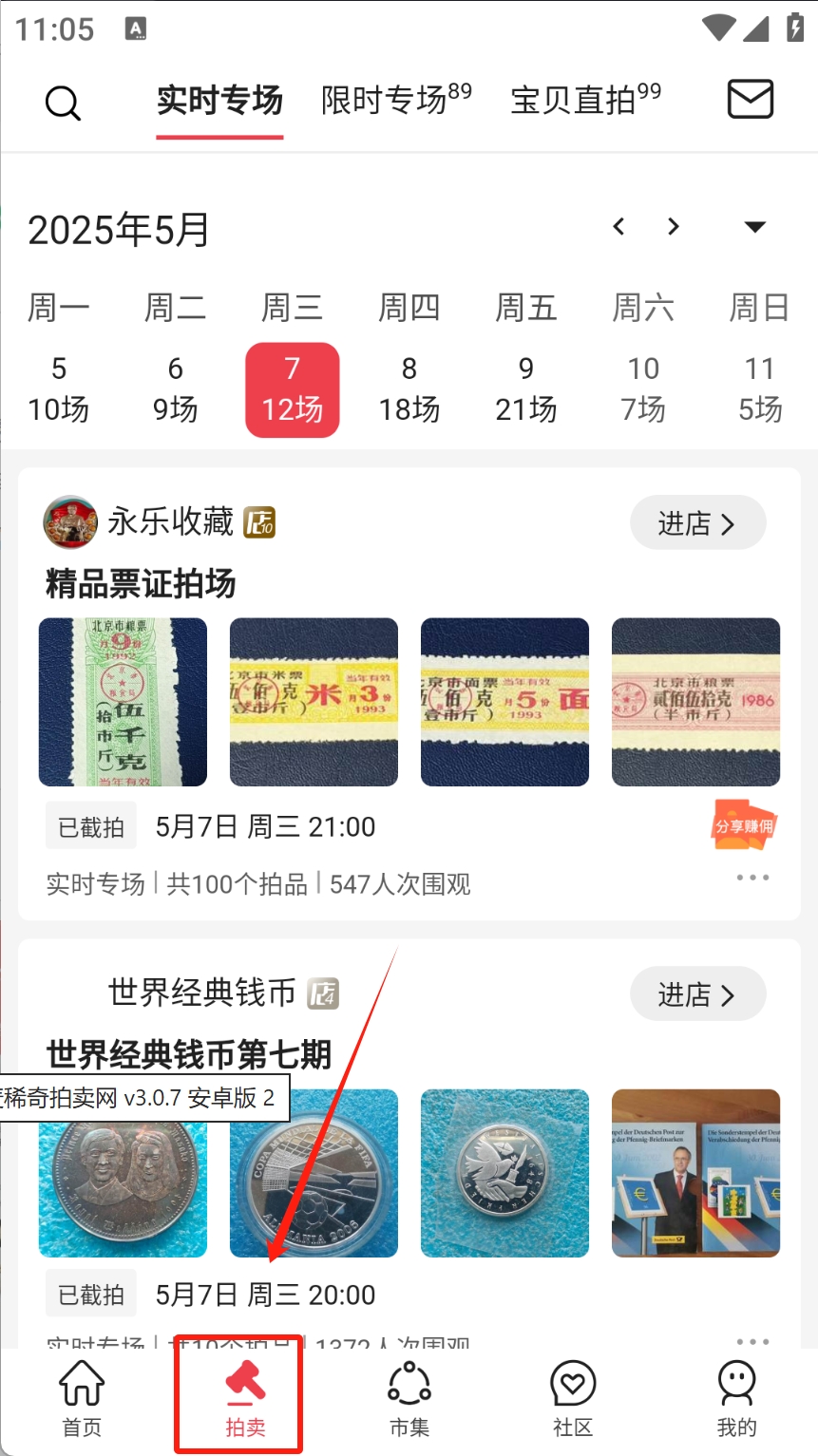Open the 我的 profile tab

point(736,1399)
